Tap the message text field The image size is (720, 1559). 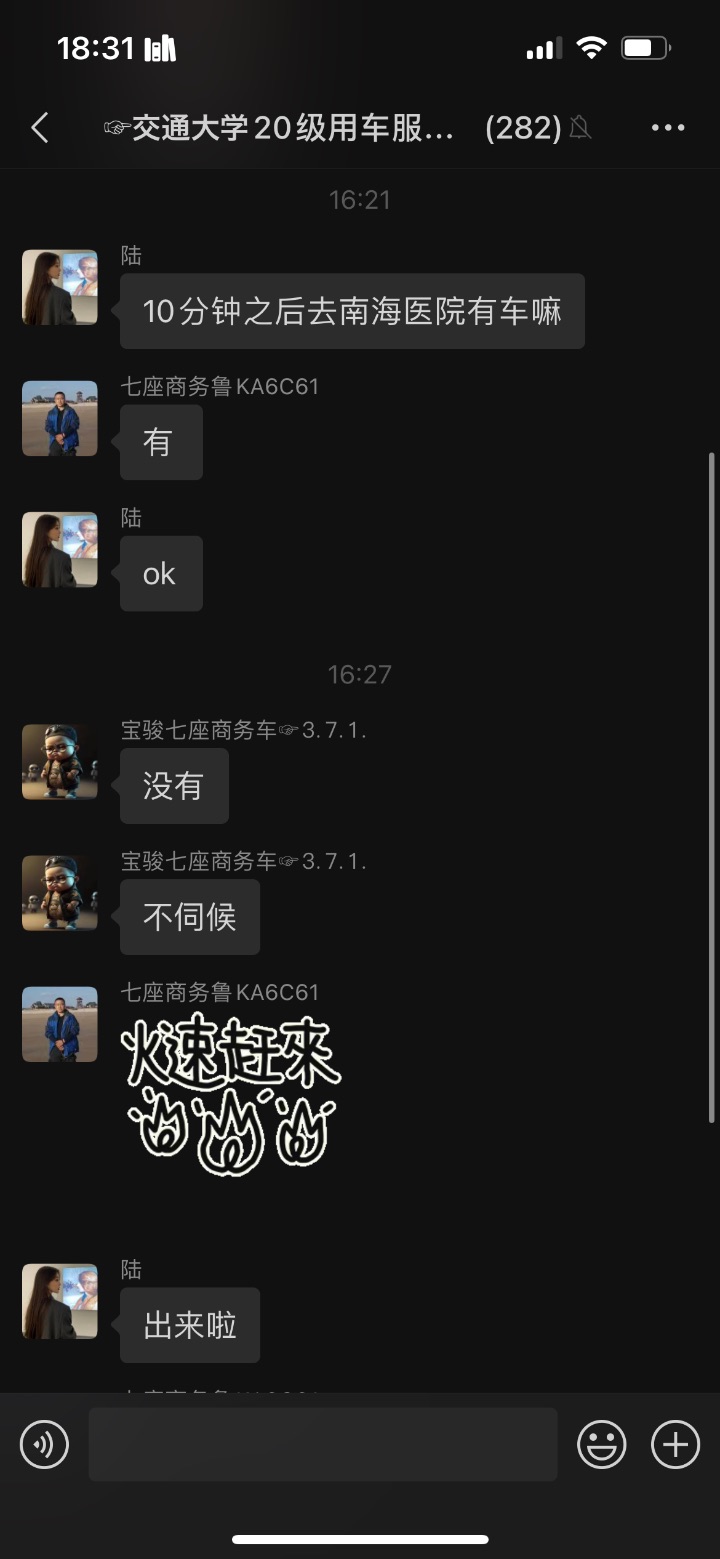click(323, 1445)
